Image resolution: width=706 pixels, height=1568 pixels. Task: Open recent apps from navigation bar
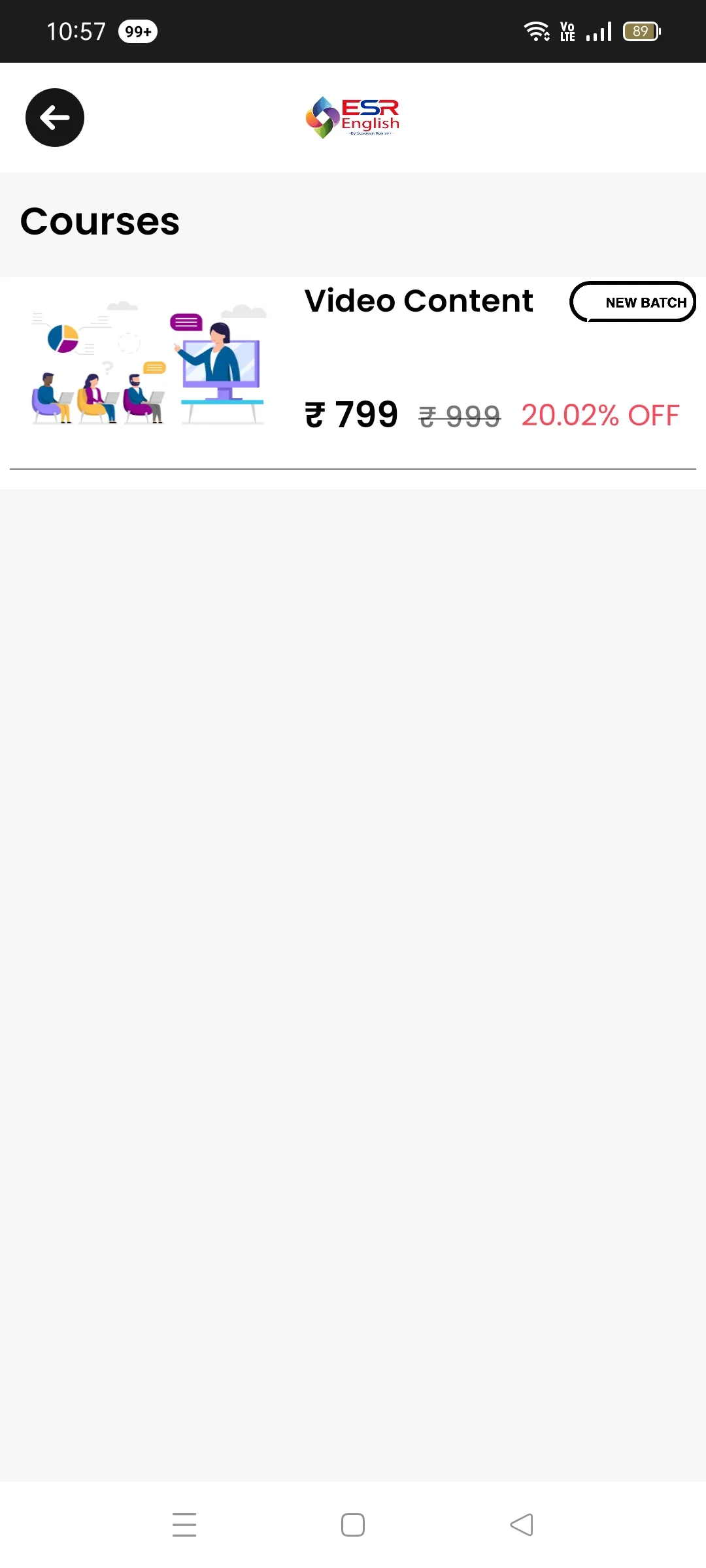tap(184, 1525)
